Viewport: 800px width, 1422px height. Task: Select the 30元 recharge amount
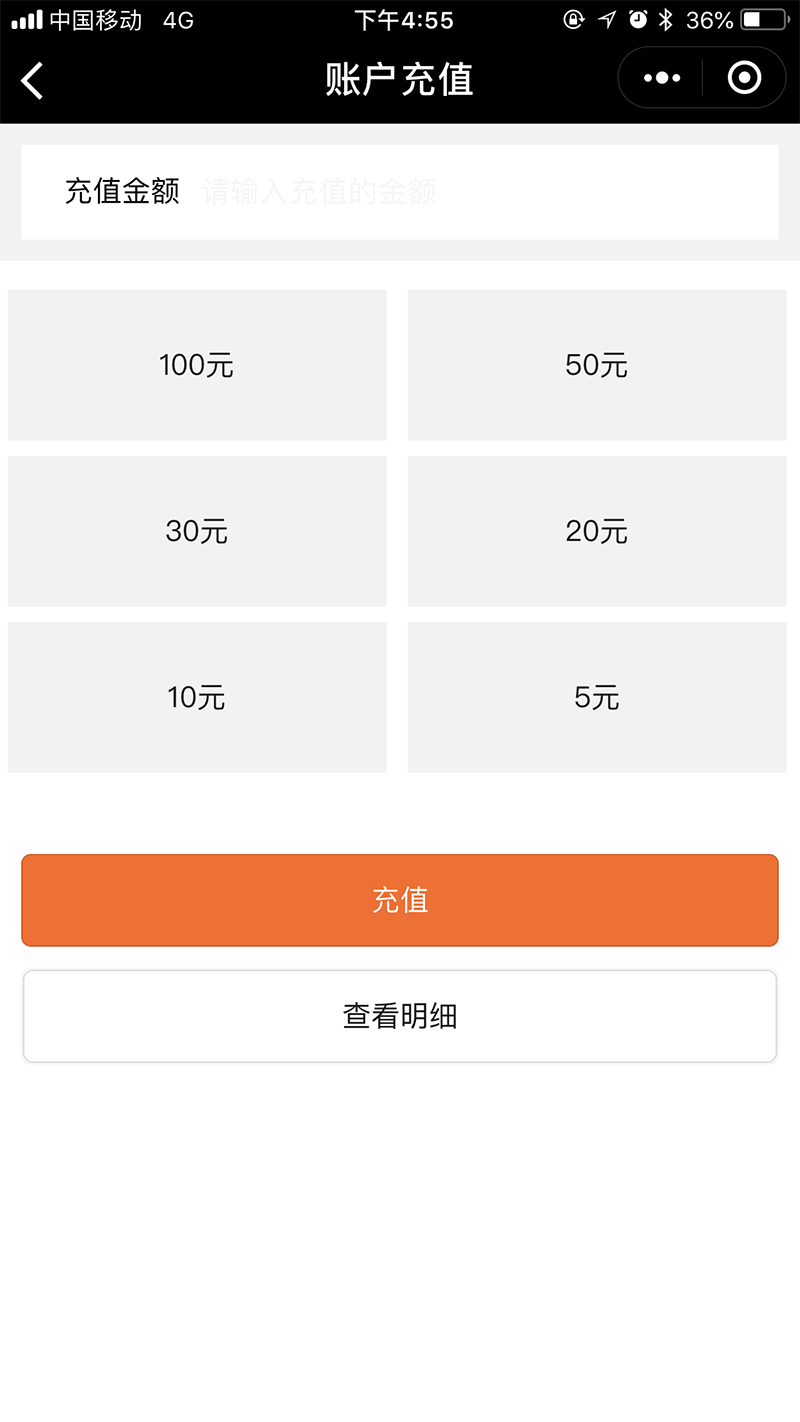(196, 531)
